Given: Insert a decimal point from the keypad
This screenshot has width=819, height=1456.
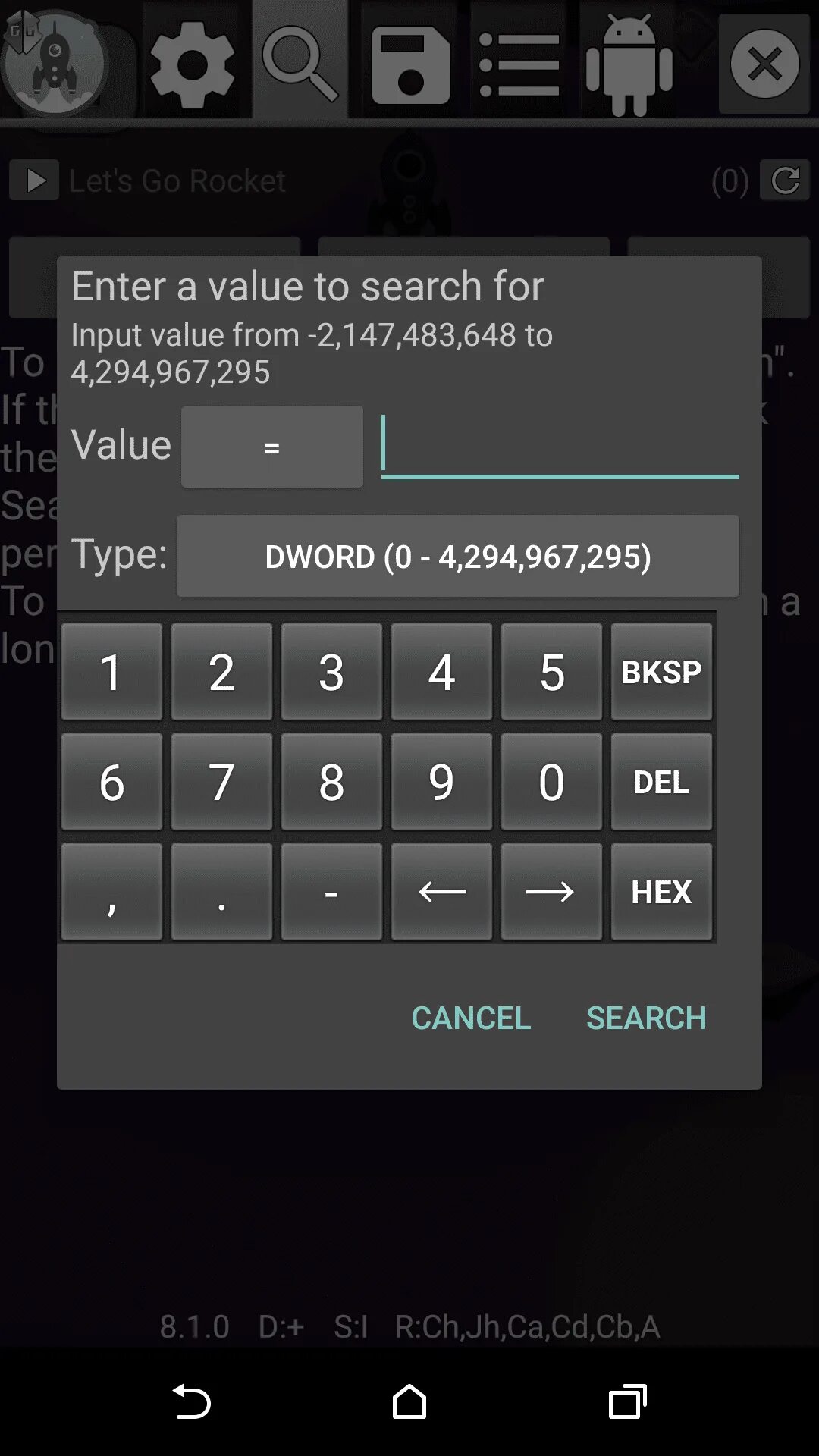Looking at the screenshot, I should click(x=221, y=892).
